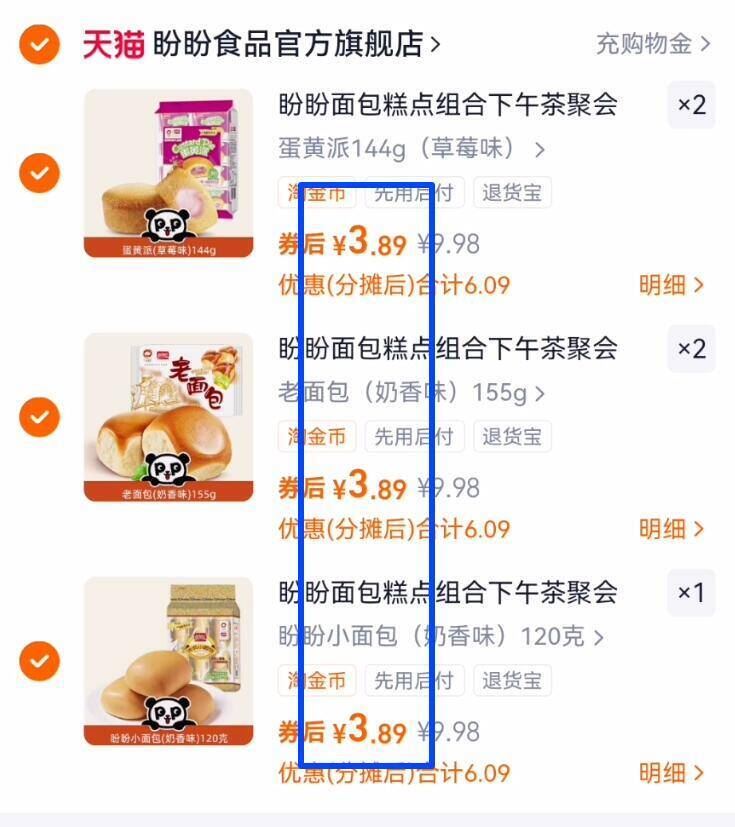The width and height of the screenshot is (735, 827).
Task: Uncheck the 老面包奶香味 item
Action: [x=39, y=416]
